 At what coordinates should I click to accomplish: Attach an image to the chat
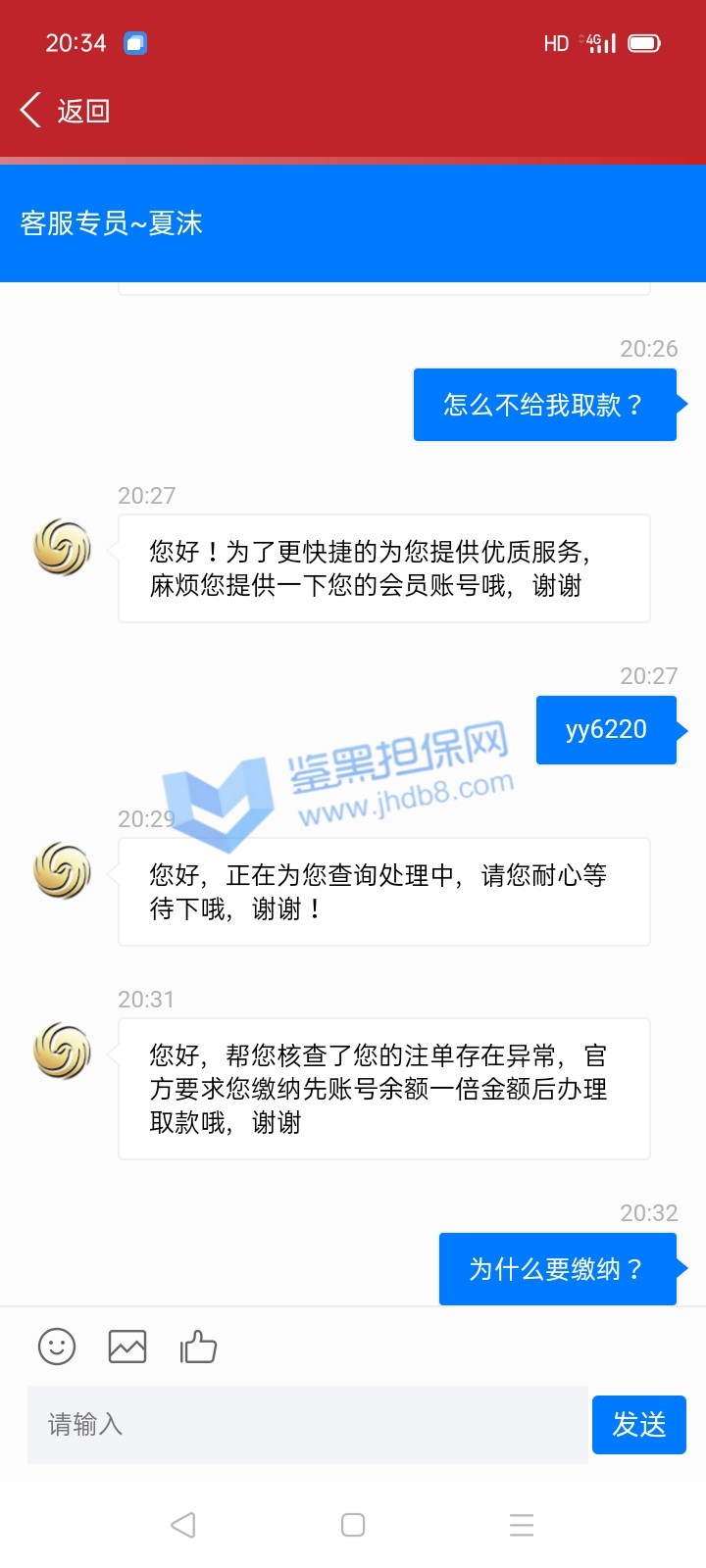point(127,1347)
